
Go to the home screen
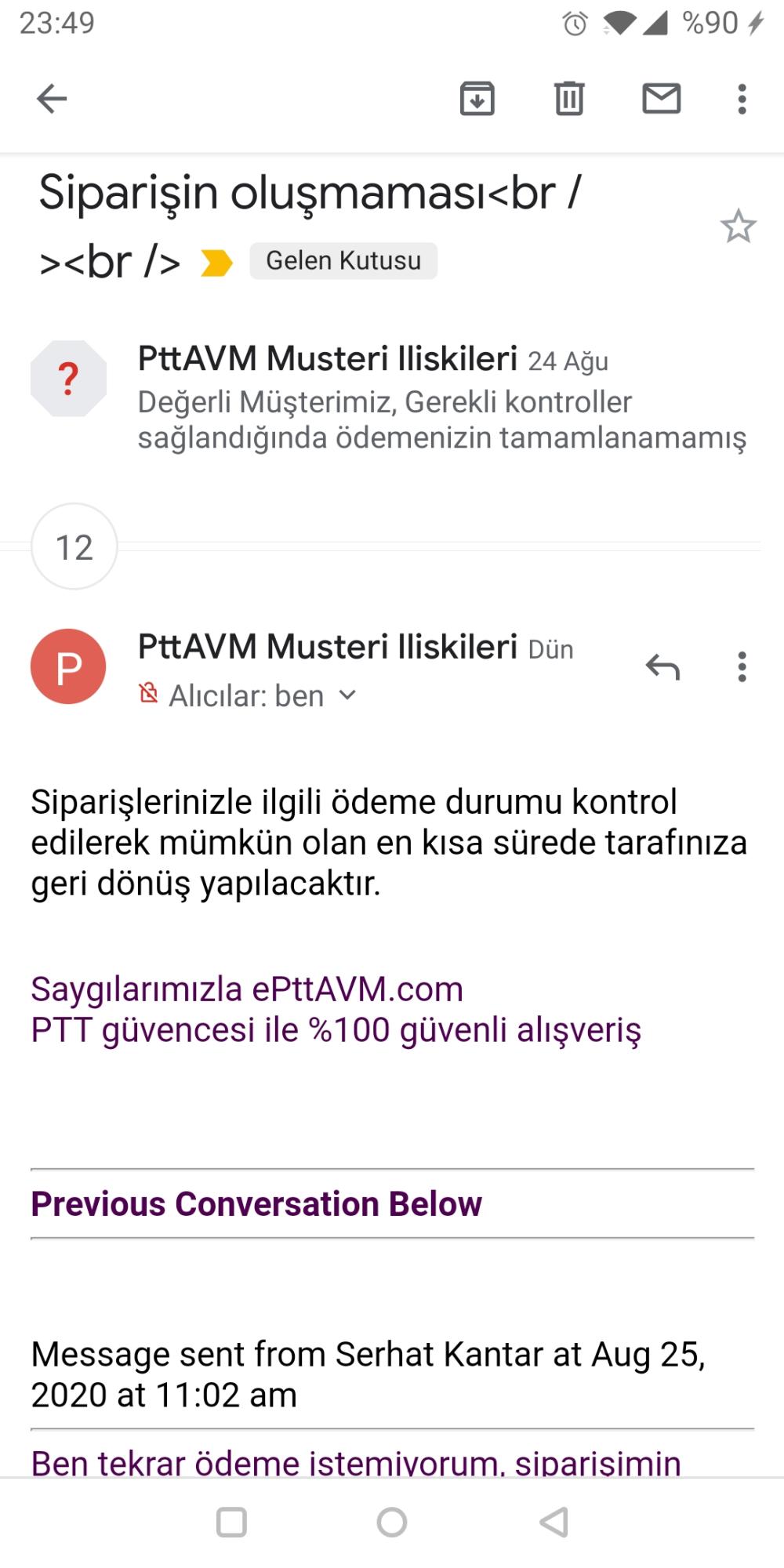click(392, 1523)
